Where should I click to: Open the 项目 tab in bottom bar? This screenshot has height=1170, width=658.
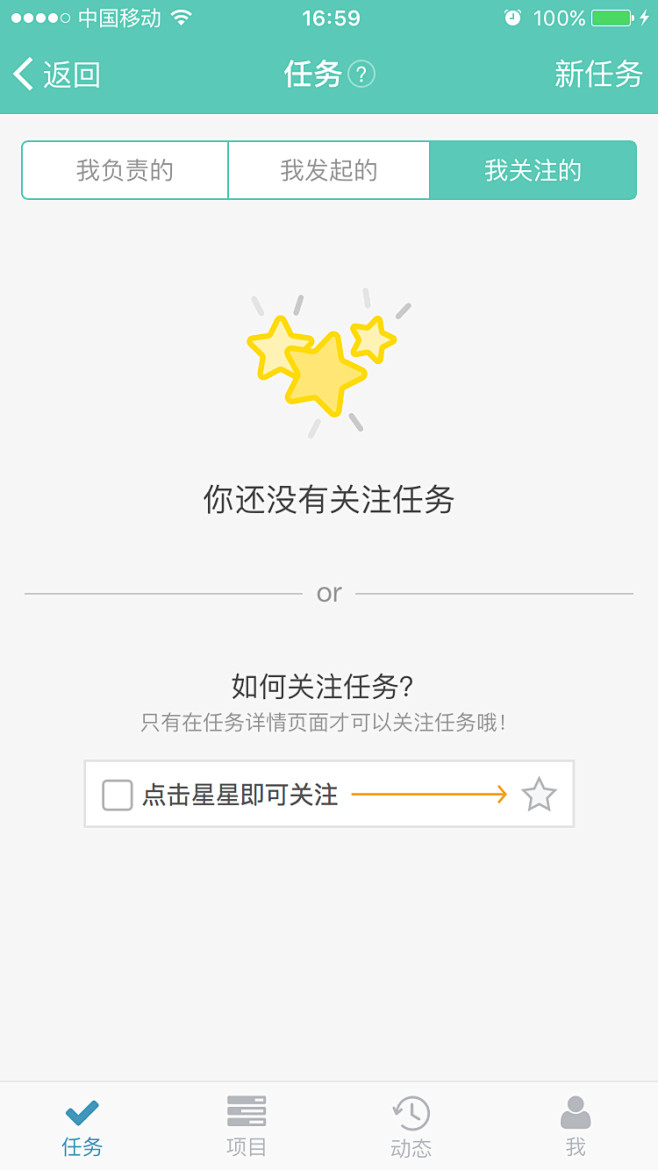[246, 1126]
